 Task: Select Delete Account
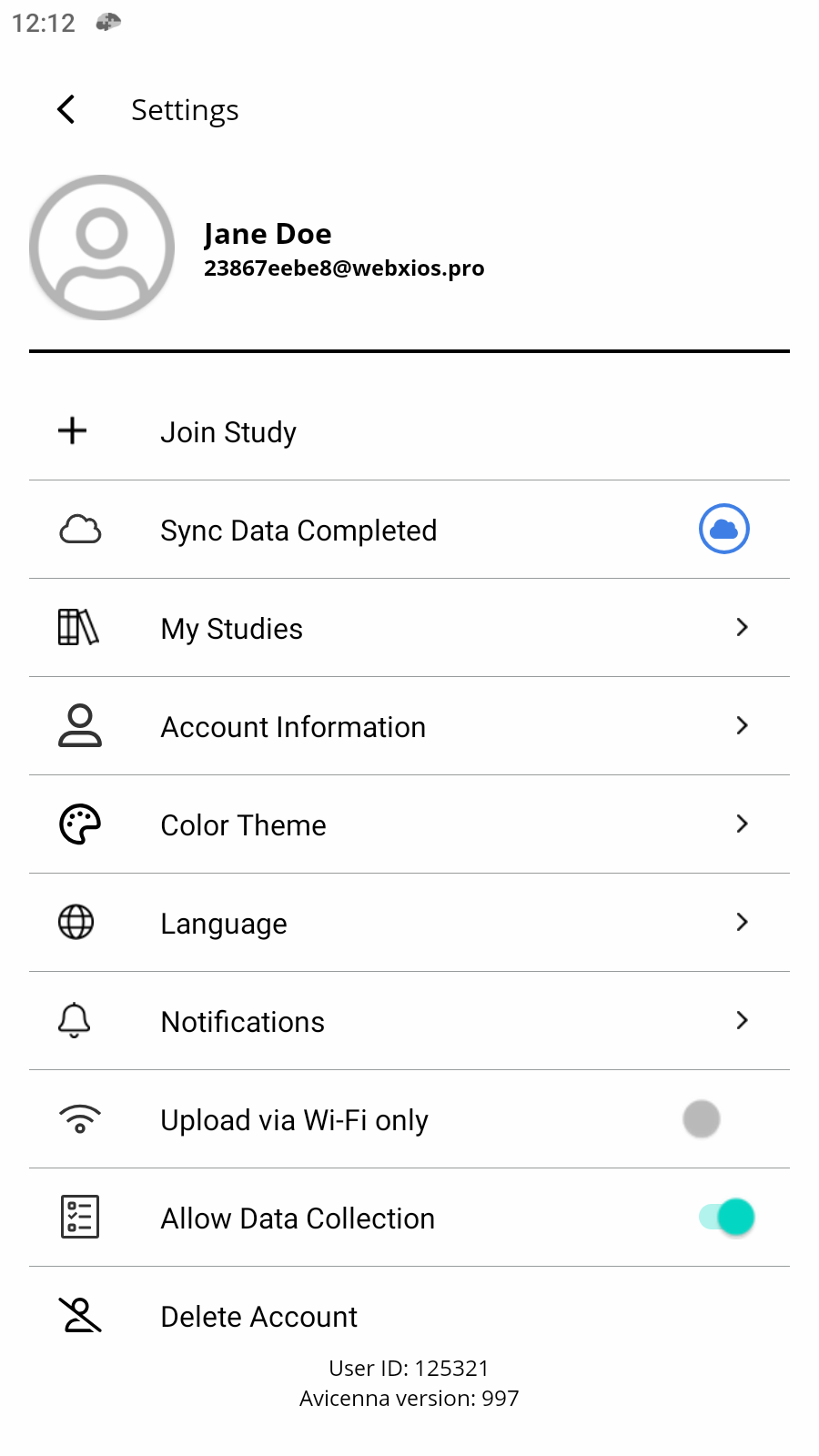pos(258,1317)
